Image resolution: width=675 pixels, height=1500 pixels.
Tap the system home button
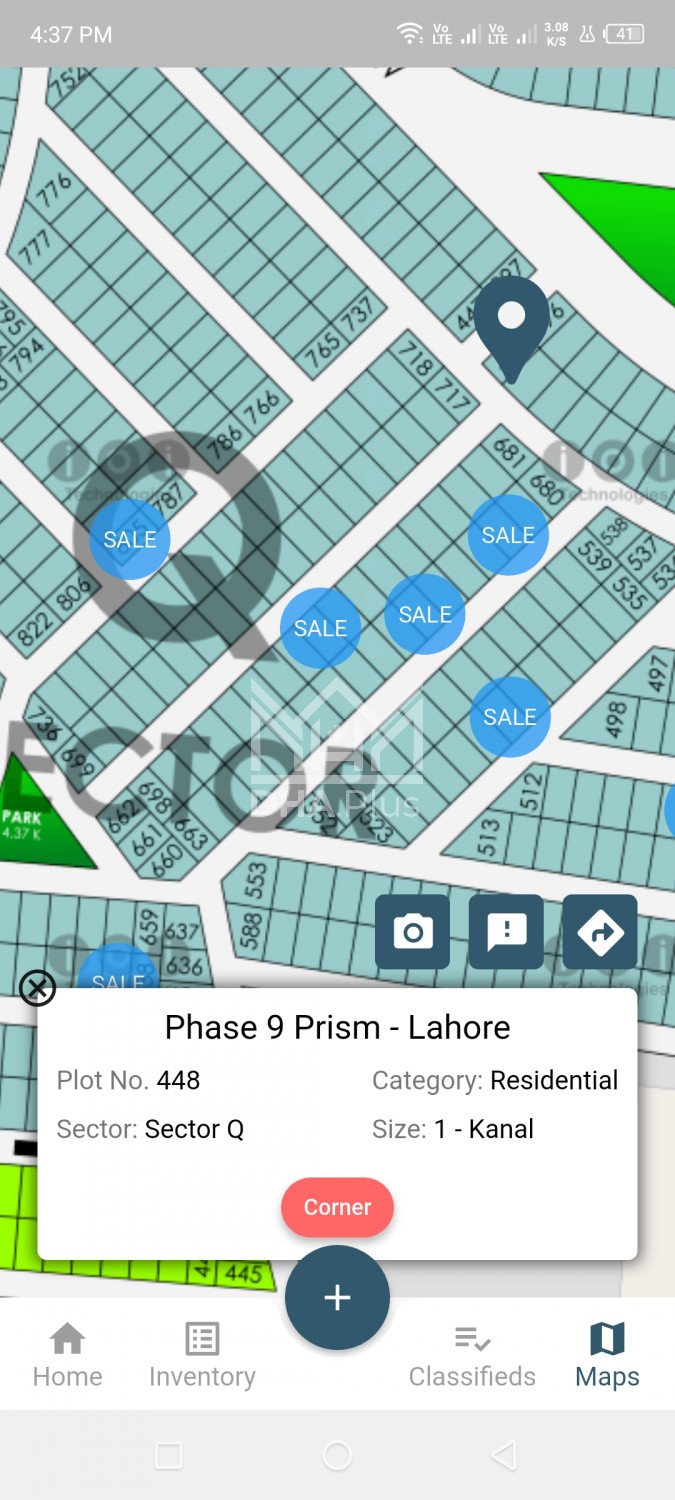point(337,1455)
